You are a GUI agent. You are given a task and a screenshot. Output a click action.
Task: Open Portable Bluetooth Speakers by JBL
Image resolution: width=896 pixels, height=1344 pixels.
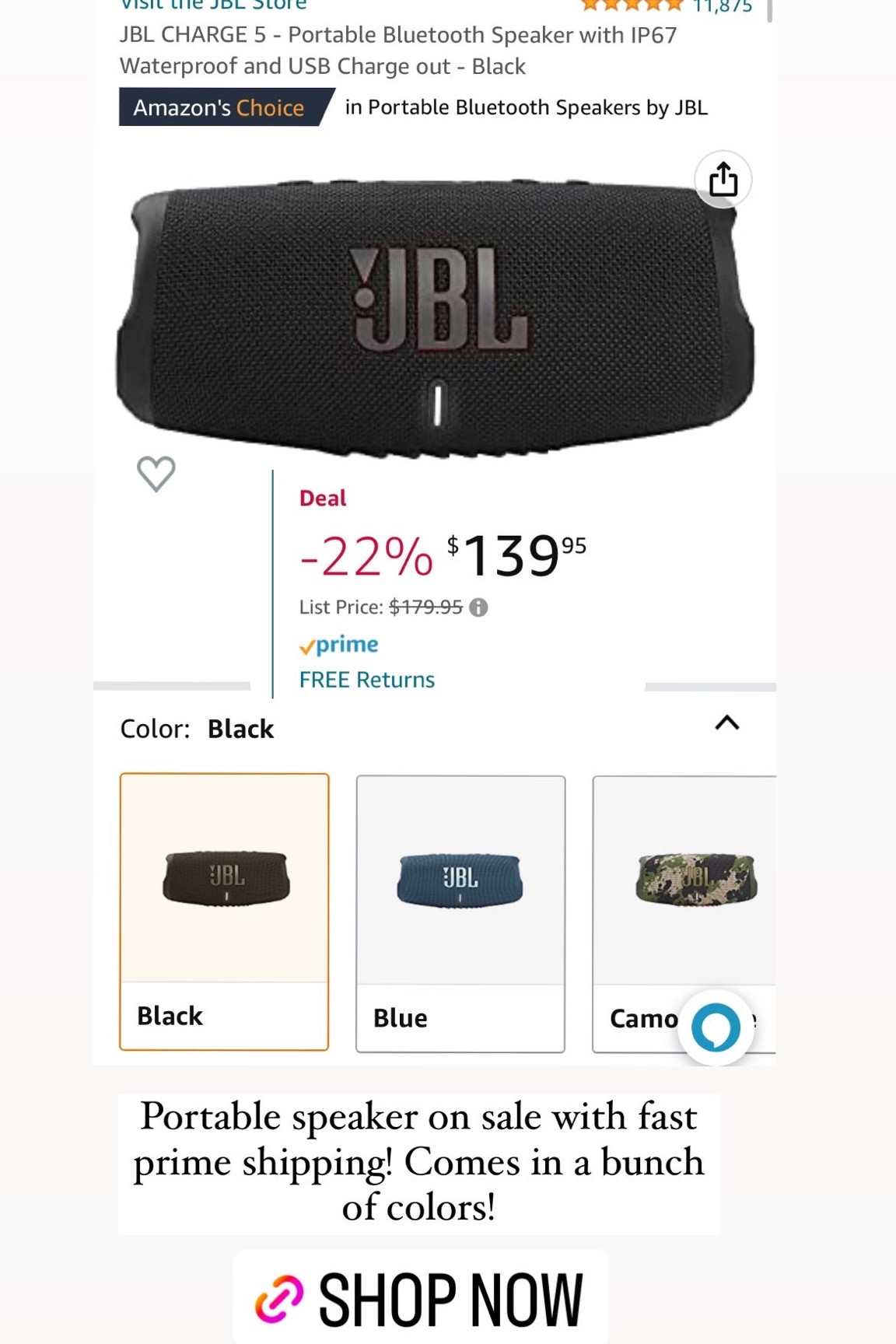[526, 108]
